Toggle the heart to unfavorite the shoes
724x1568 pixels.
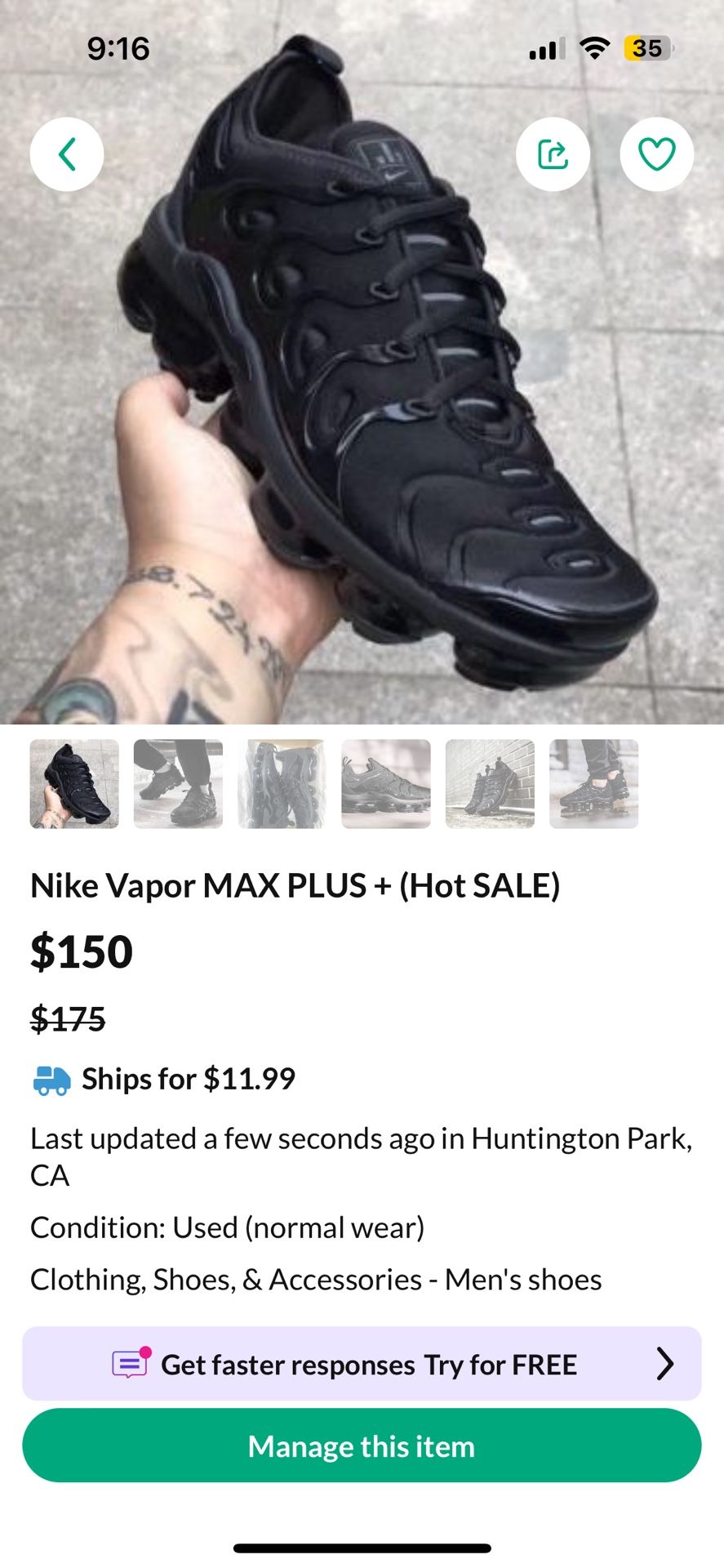(x=657, y=154)
